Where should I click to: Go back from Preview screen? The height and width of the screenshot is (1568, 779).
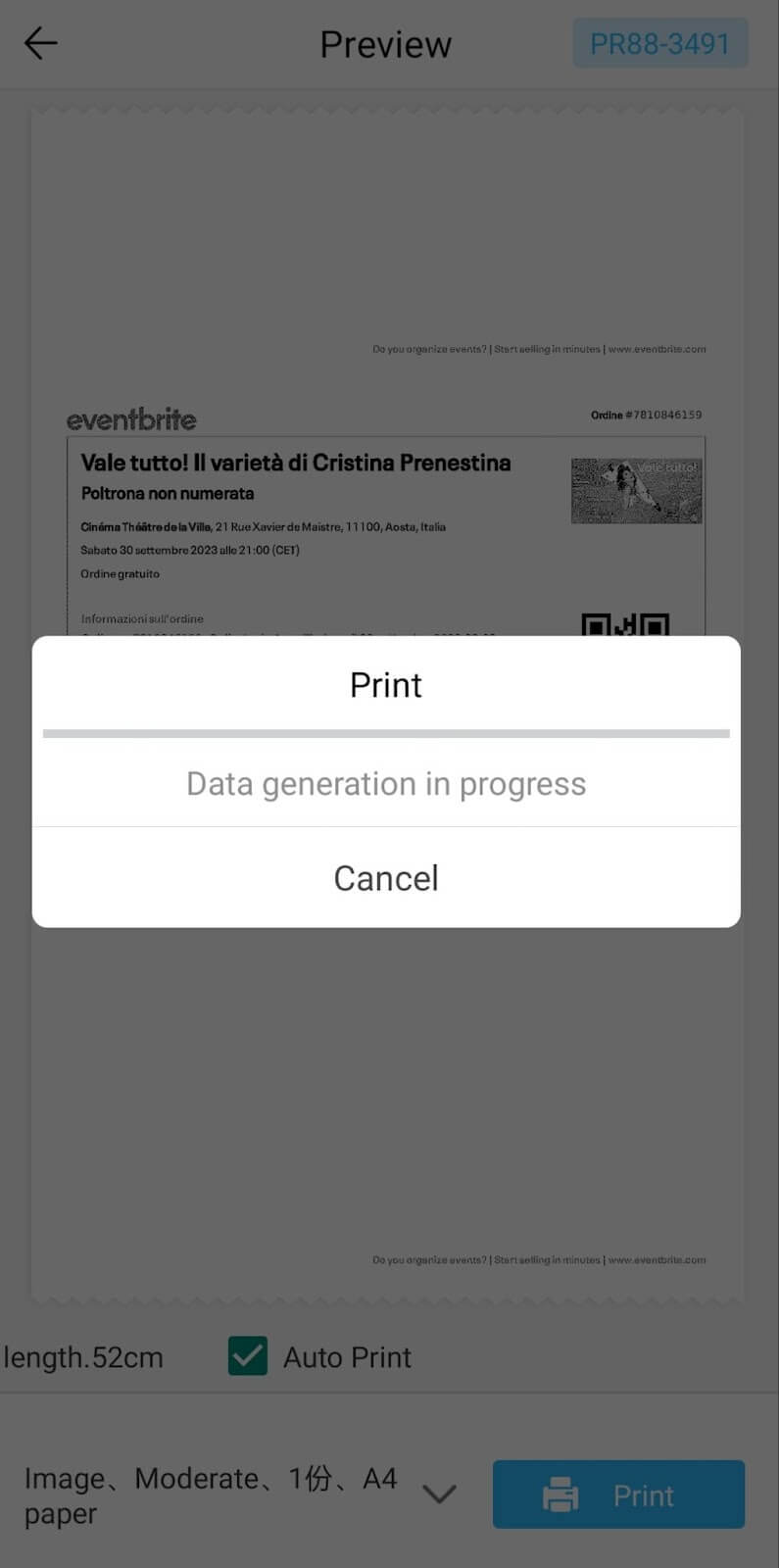[41, 44]
